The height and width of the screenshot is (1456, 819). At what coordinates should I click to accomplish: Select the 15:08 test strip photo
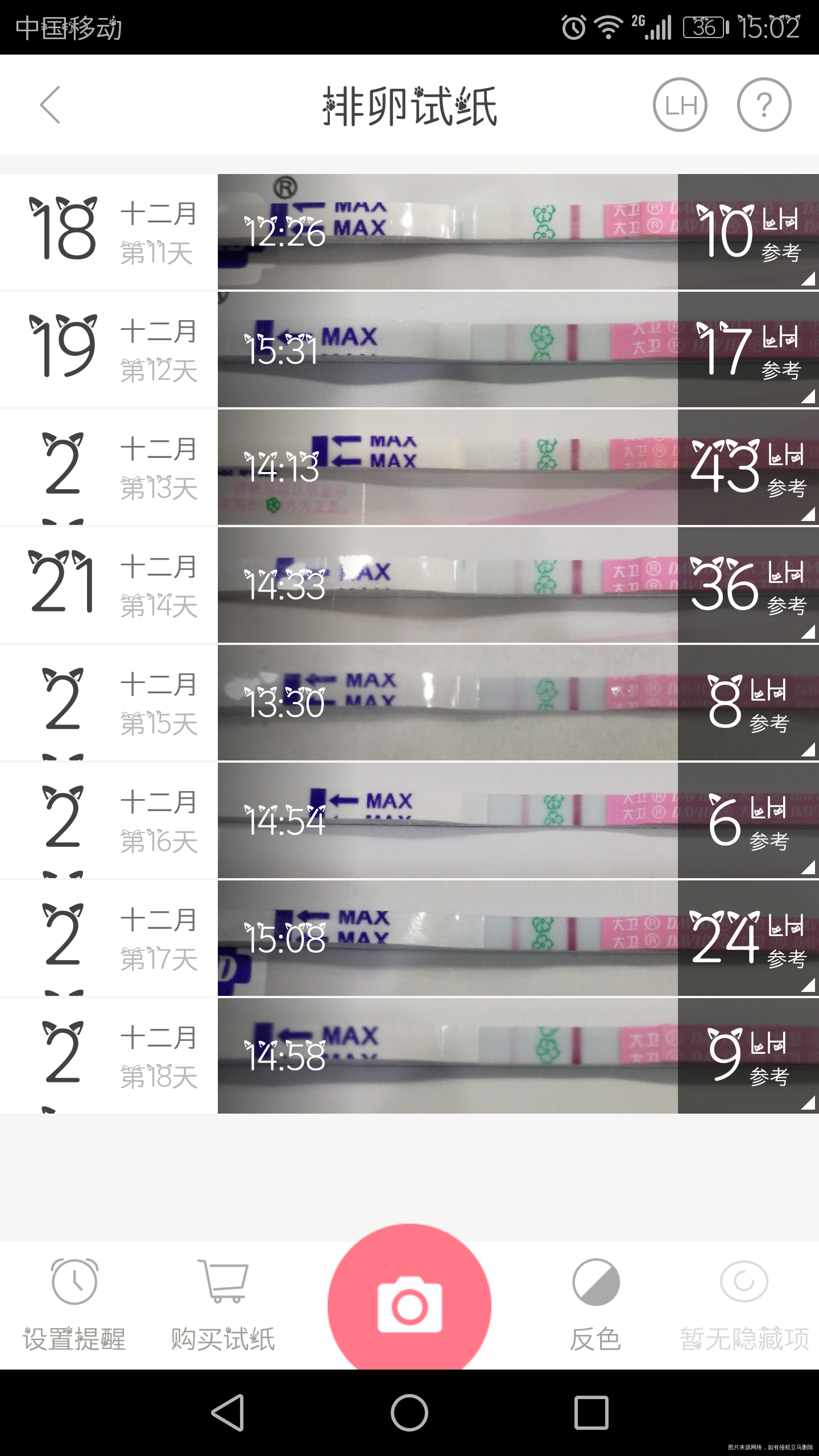[447, 938]
